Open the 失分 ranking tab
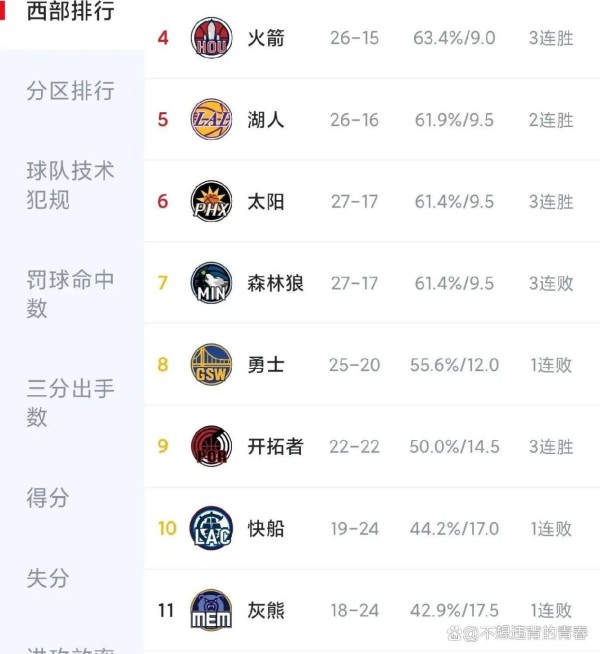Screen dimensions: 600x654 48,578
